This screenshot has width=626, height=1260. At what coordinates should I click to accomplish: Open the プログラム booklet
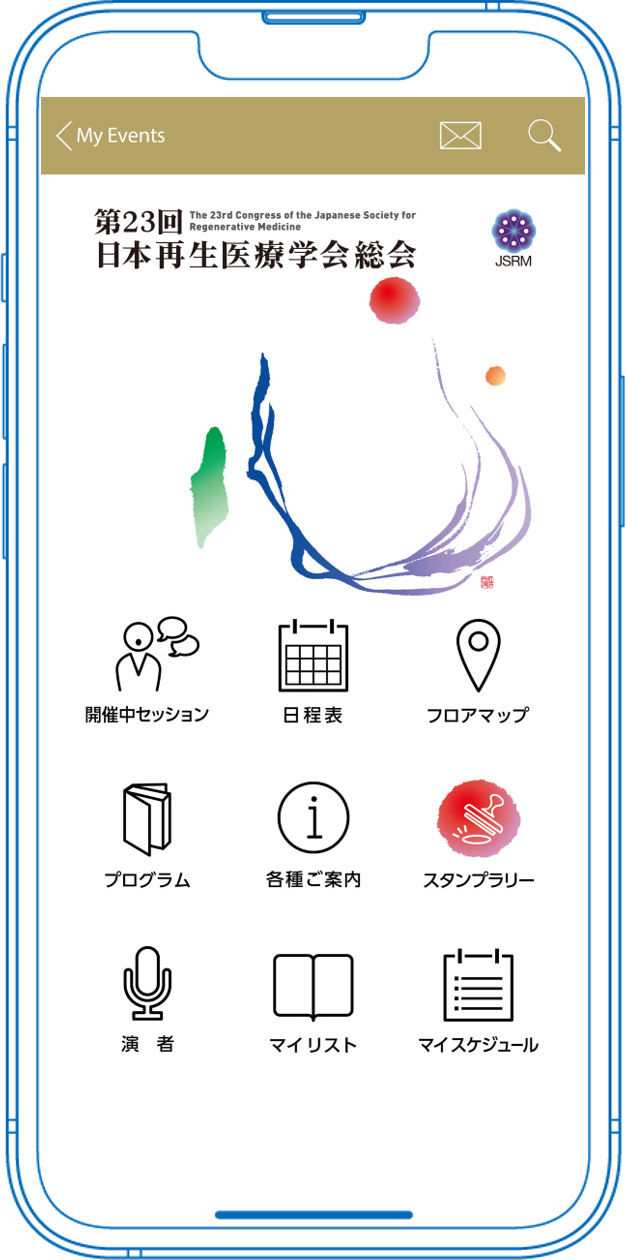pyautogui.click(x=147, y=834)
